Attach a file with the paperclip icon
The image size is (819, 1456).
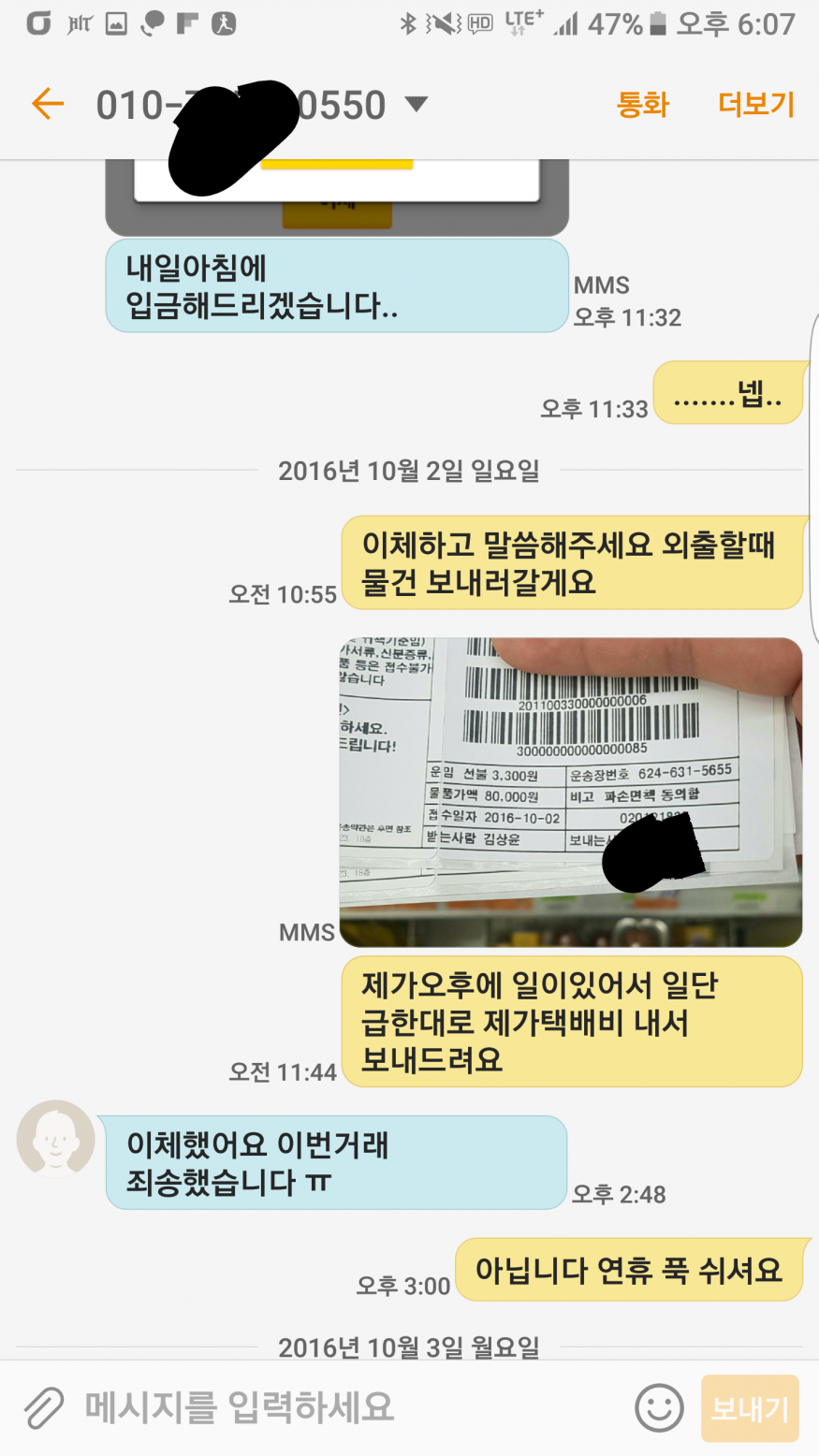click(43, 1407)
